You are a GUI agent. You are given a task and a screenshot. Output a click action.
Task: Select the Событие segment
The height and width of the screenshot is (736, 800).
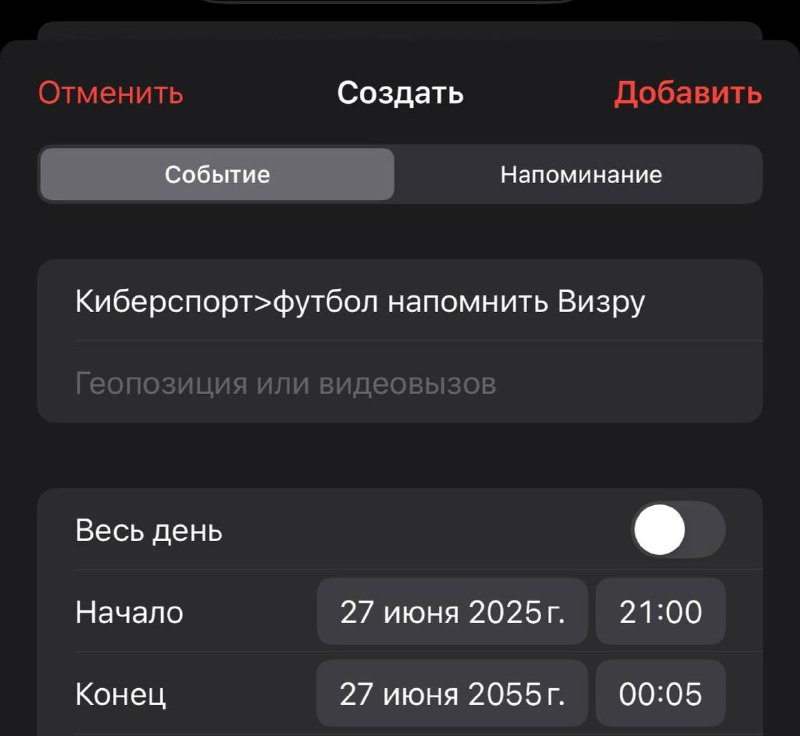(217, 174)
